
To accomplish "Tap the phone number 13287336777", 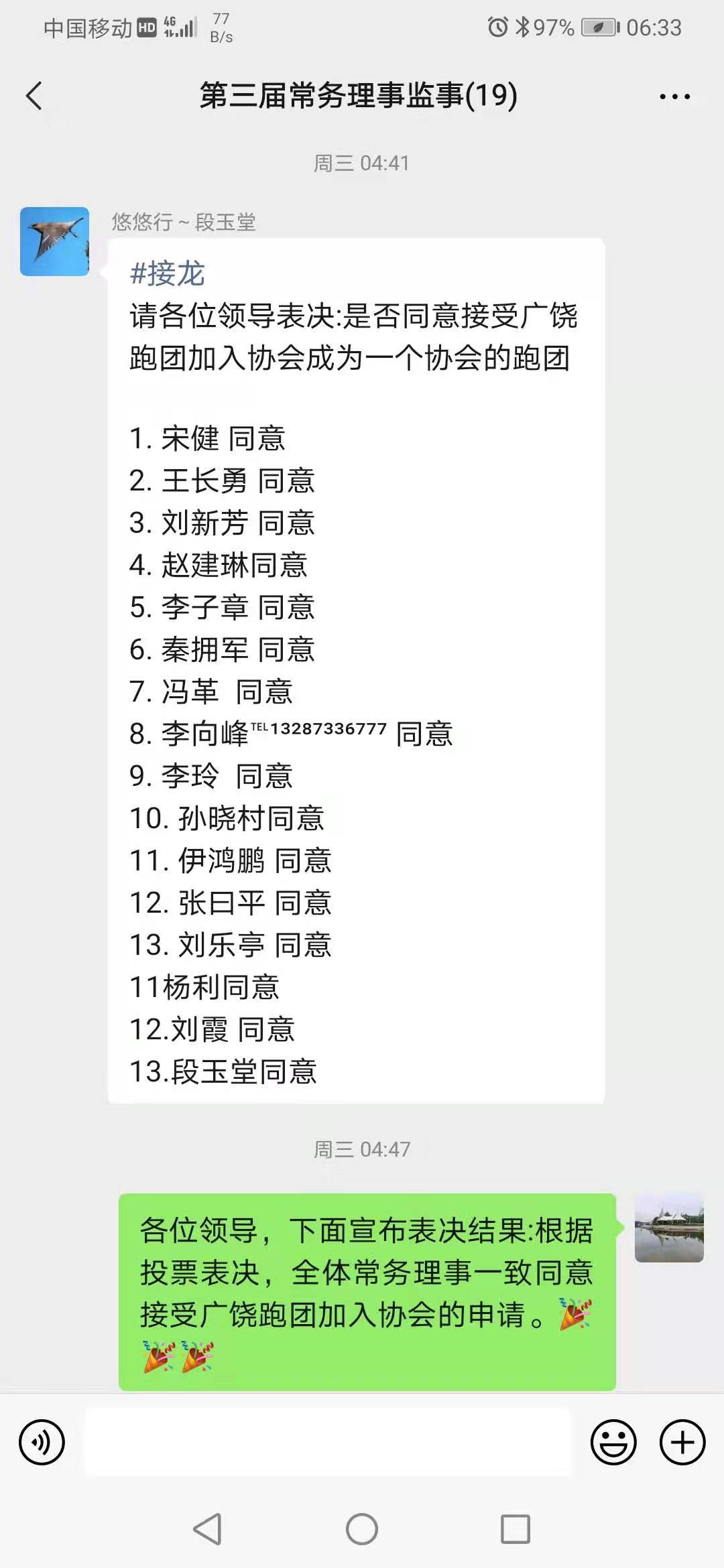I will pos(328,728).
